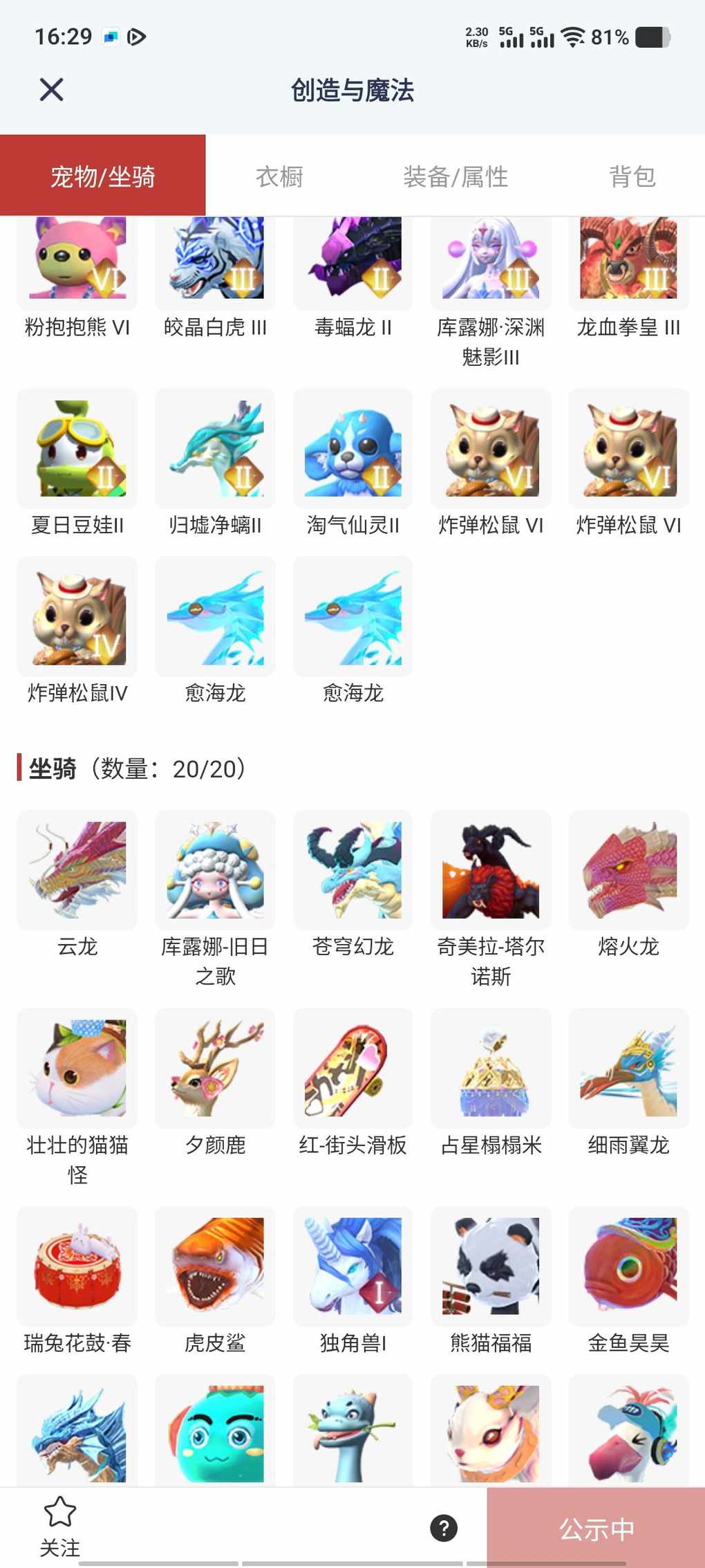This screenshot has height=1568, width=705.
Task: View 库露娜·深渊魅影III pet details
Action: click(x=491, y=263)
